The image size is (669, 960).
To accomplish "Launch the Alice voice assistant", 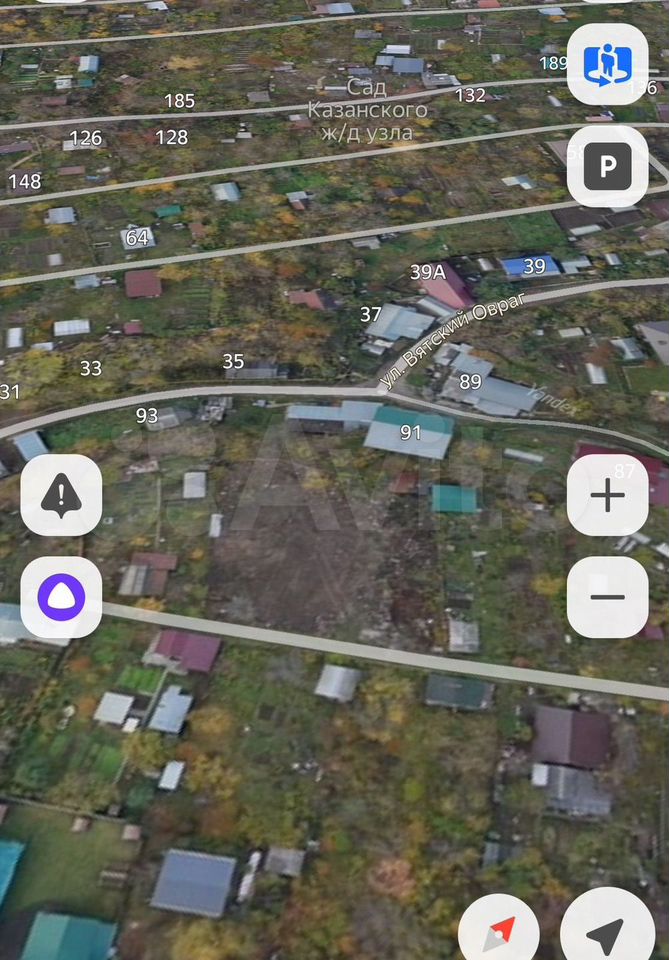I will click(x=61, y=597).
